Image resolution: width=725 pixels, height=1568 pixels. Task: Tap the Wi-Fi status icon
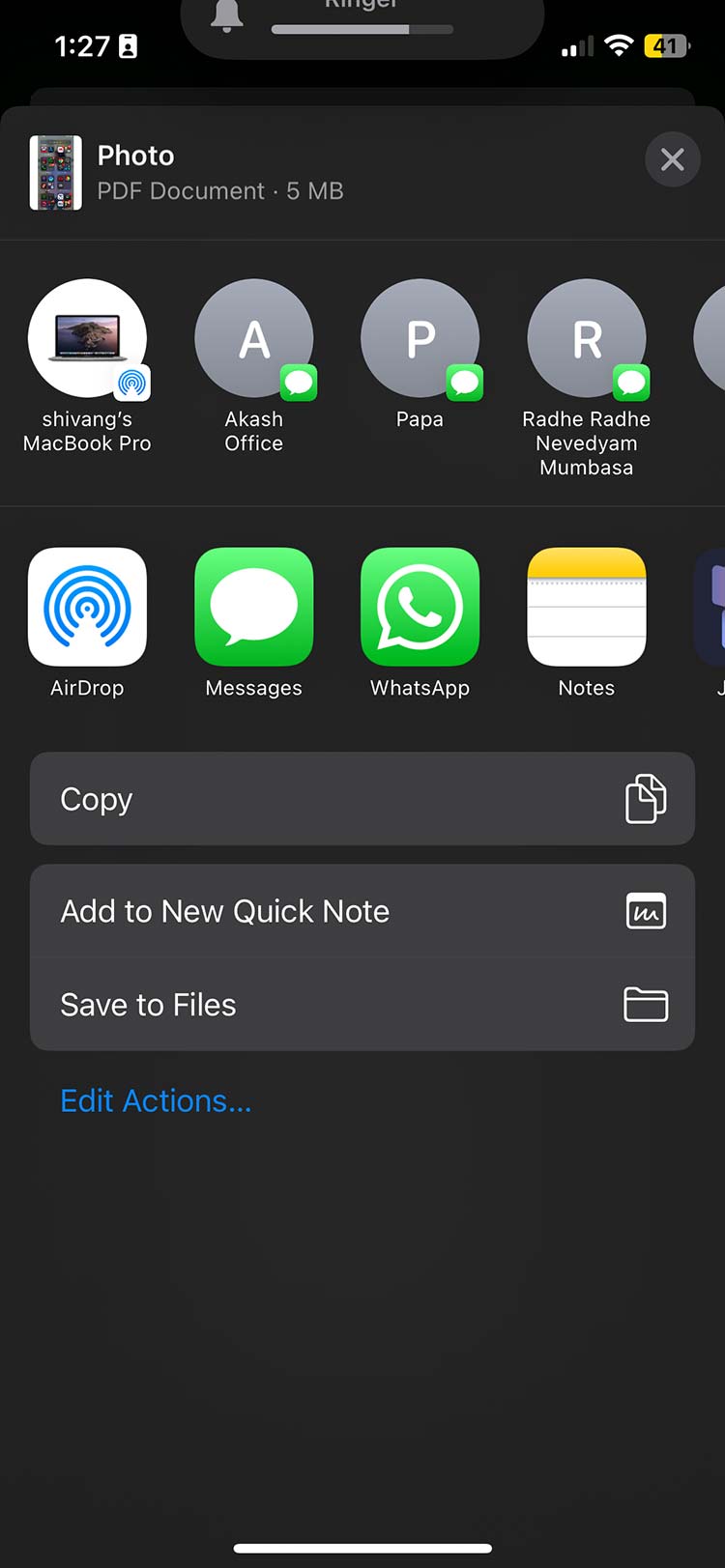(x=620, y=44)
